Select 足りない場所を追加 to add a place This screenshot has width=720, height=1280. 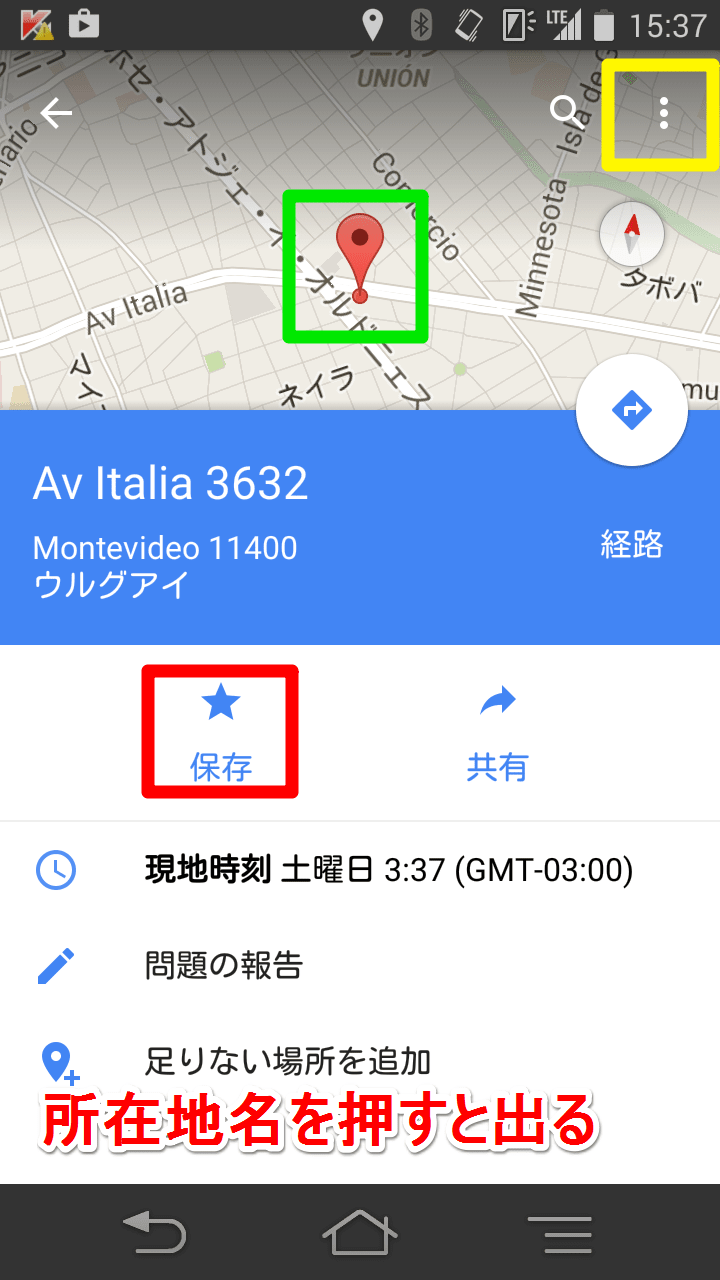288,1059
